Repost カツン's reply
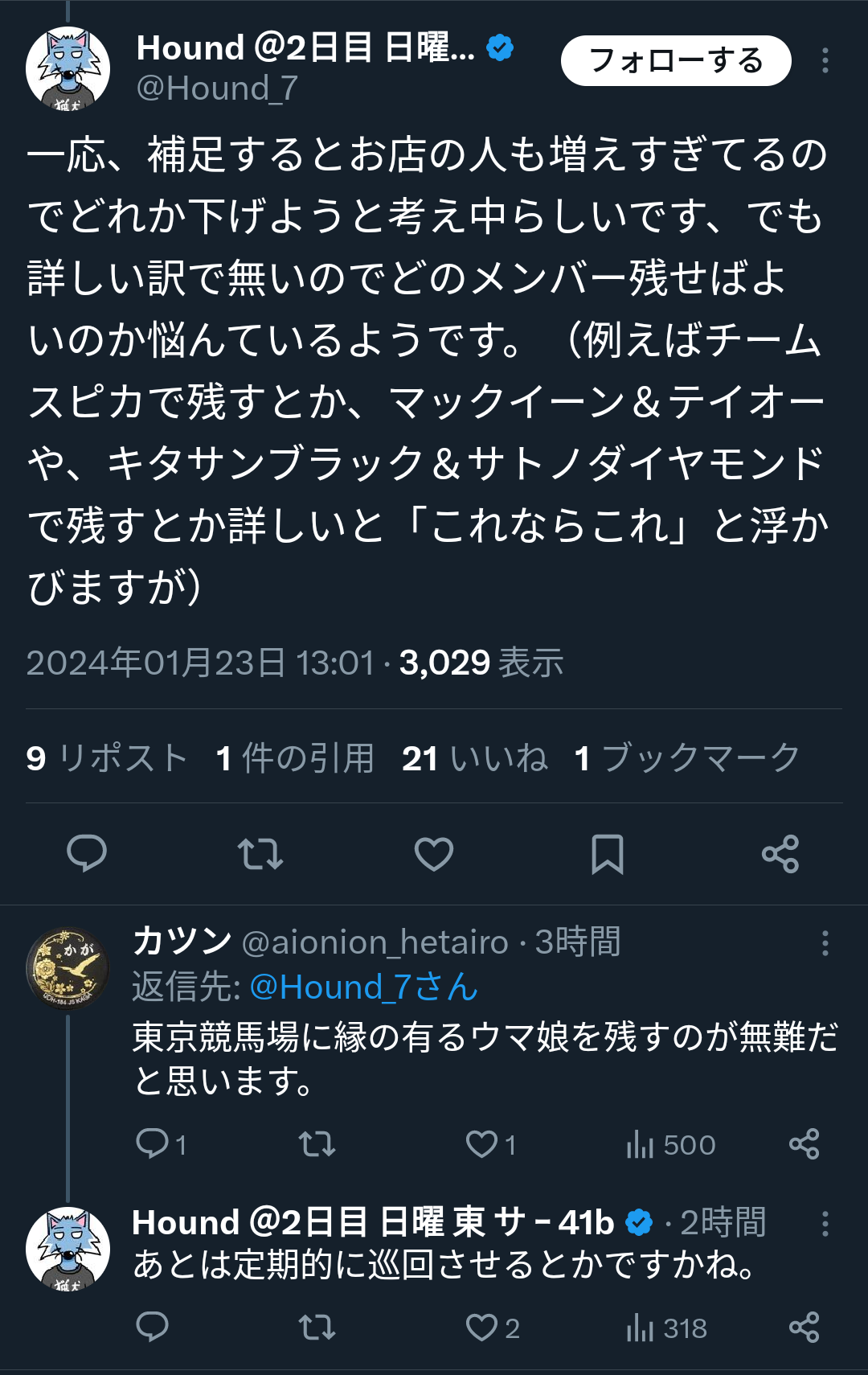 317,1144
